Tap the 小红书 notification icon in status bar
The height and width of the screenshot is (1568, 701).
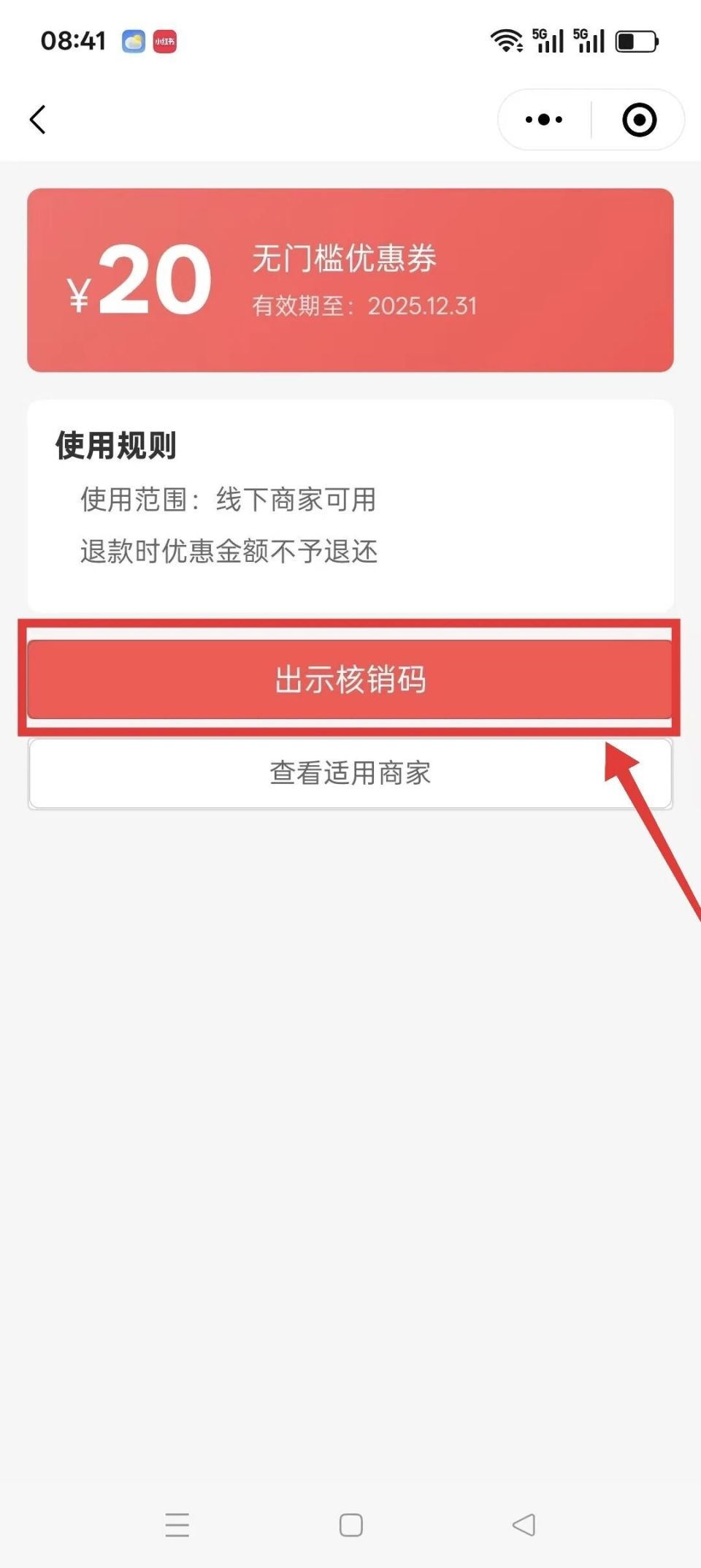point(165,42)
